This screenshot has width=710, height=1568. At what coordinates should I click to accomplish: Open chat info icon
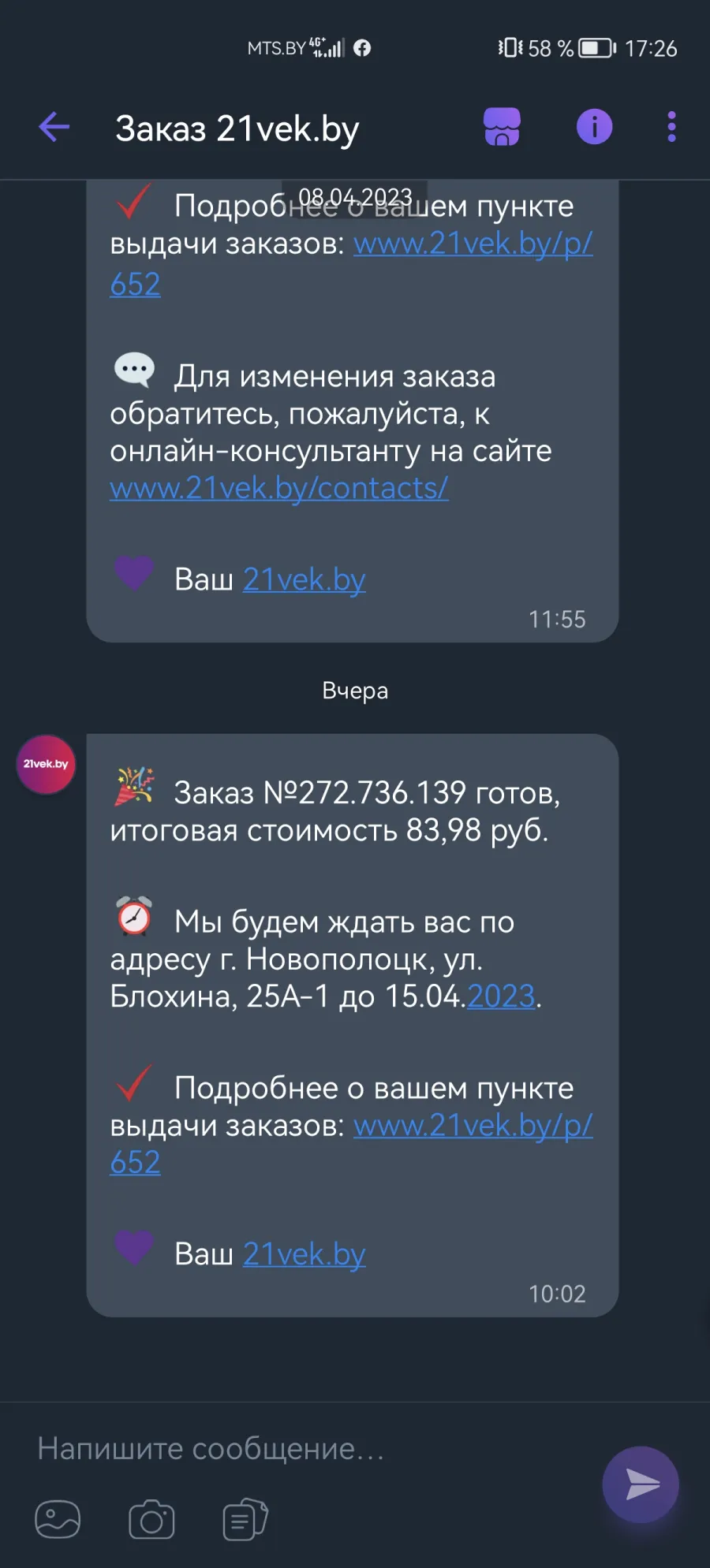click(x=594, y=126)
